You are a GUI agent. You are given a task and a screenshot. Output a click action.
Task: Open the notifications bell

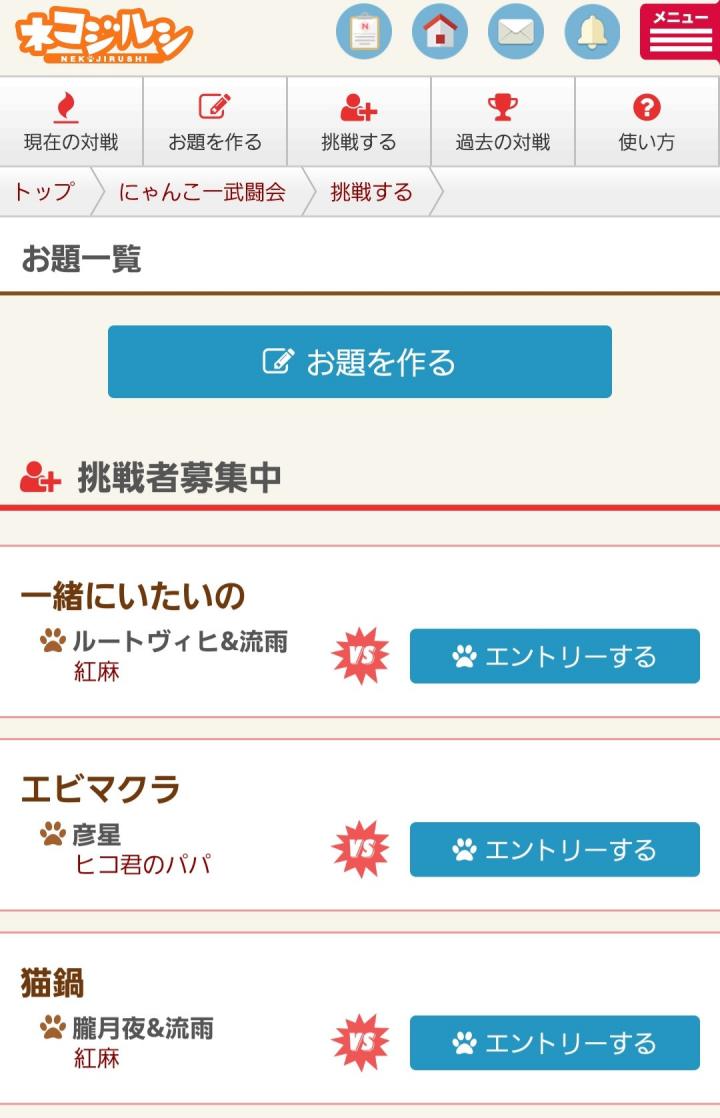click(592, 31)
